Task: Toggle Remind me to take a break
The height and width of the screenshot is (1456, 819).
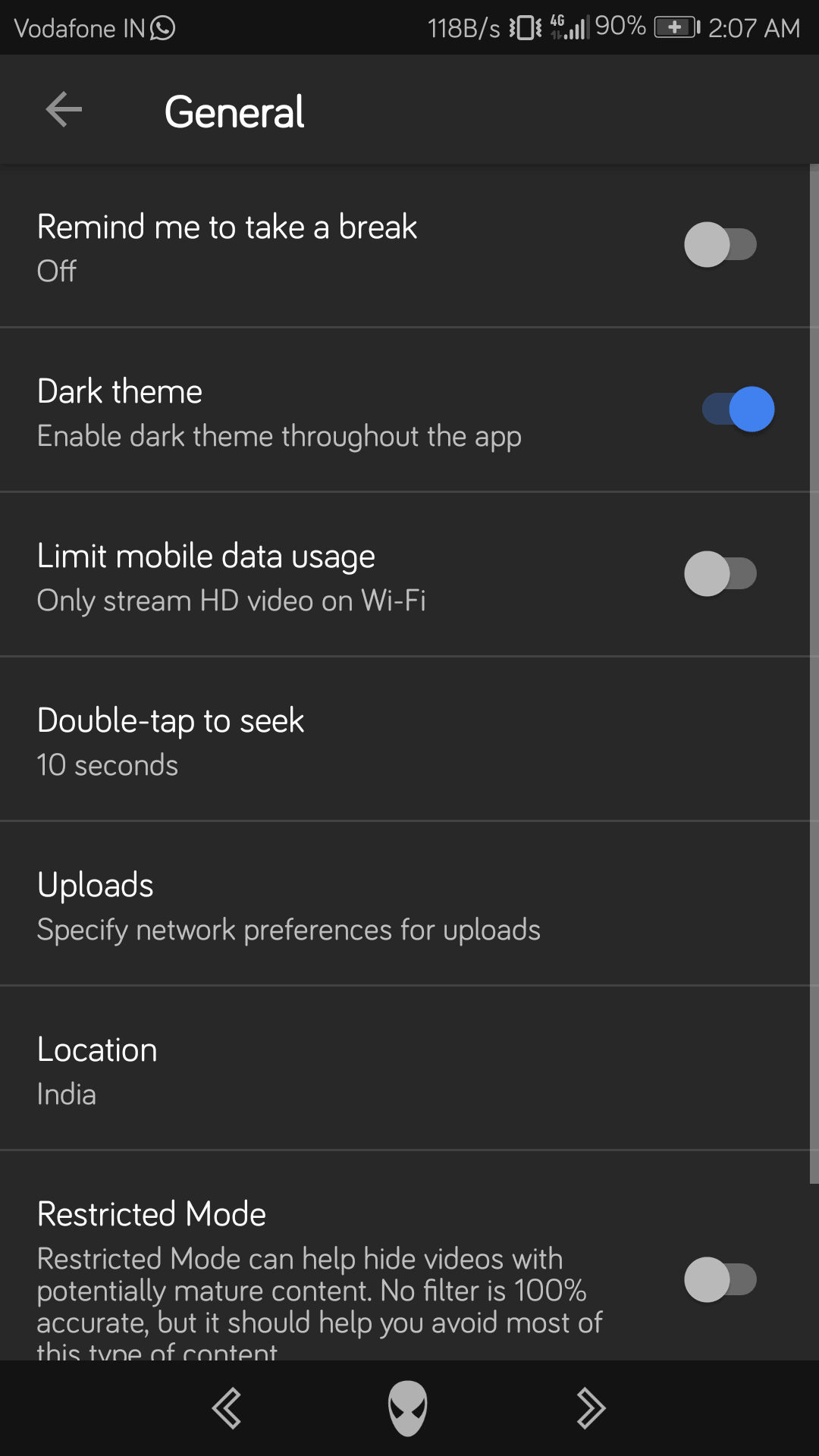Action: (720, 244)
